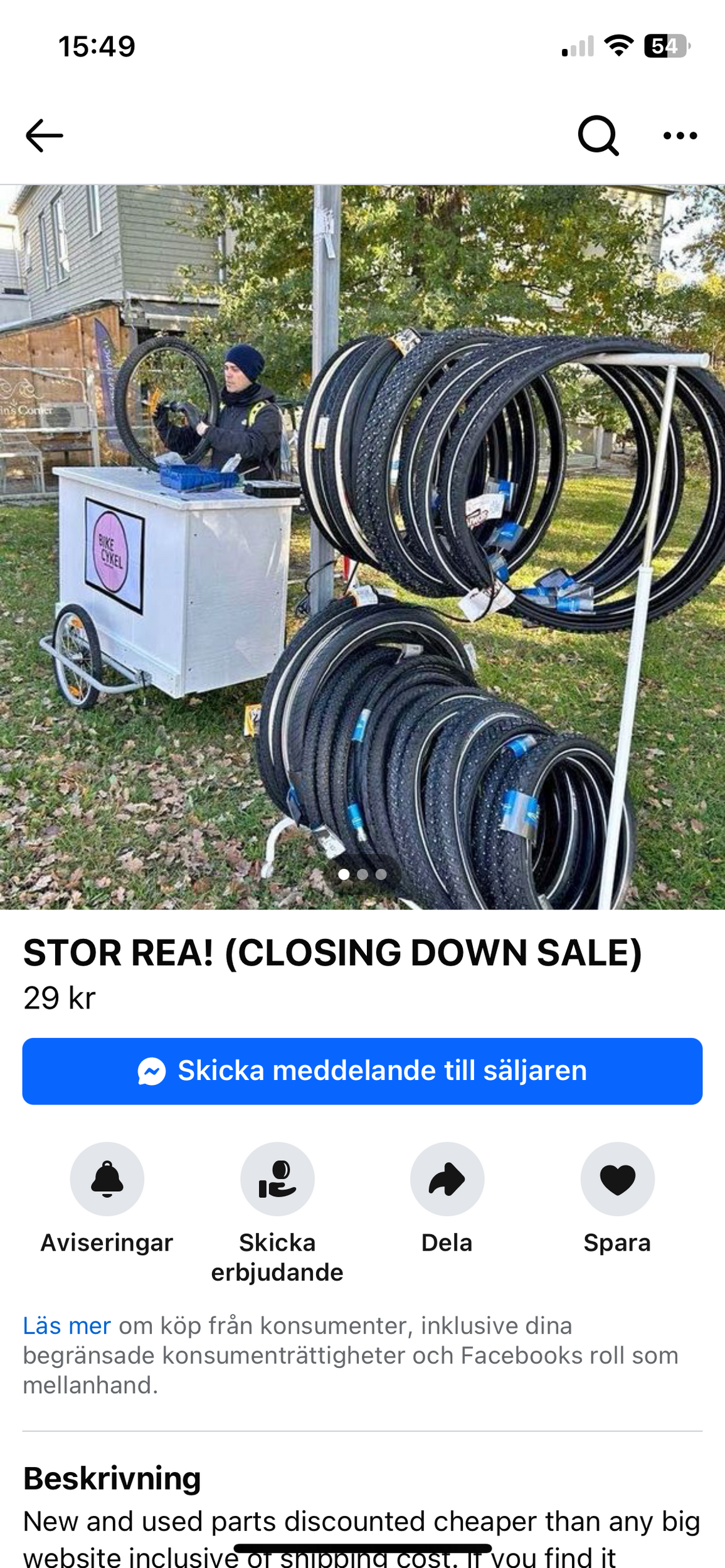The height and width of the screenshot is (1568, 725).
Task: Tap Skicka meddelande till säljaren
Action: tap(362, 1071)
